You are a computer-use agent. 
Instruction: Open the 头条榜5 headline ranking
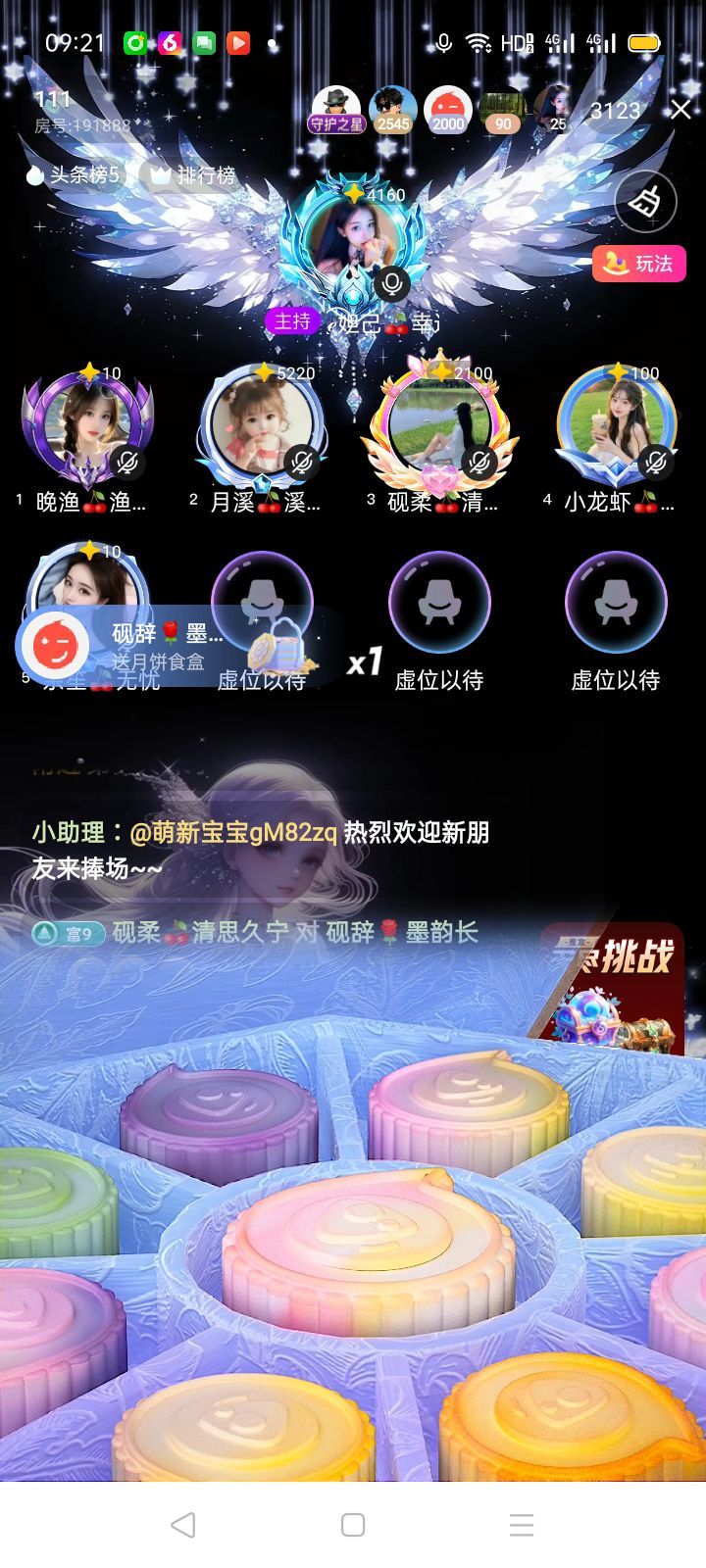click(75, 175)
